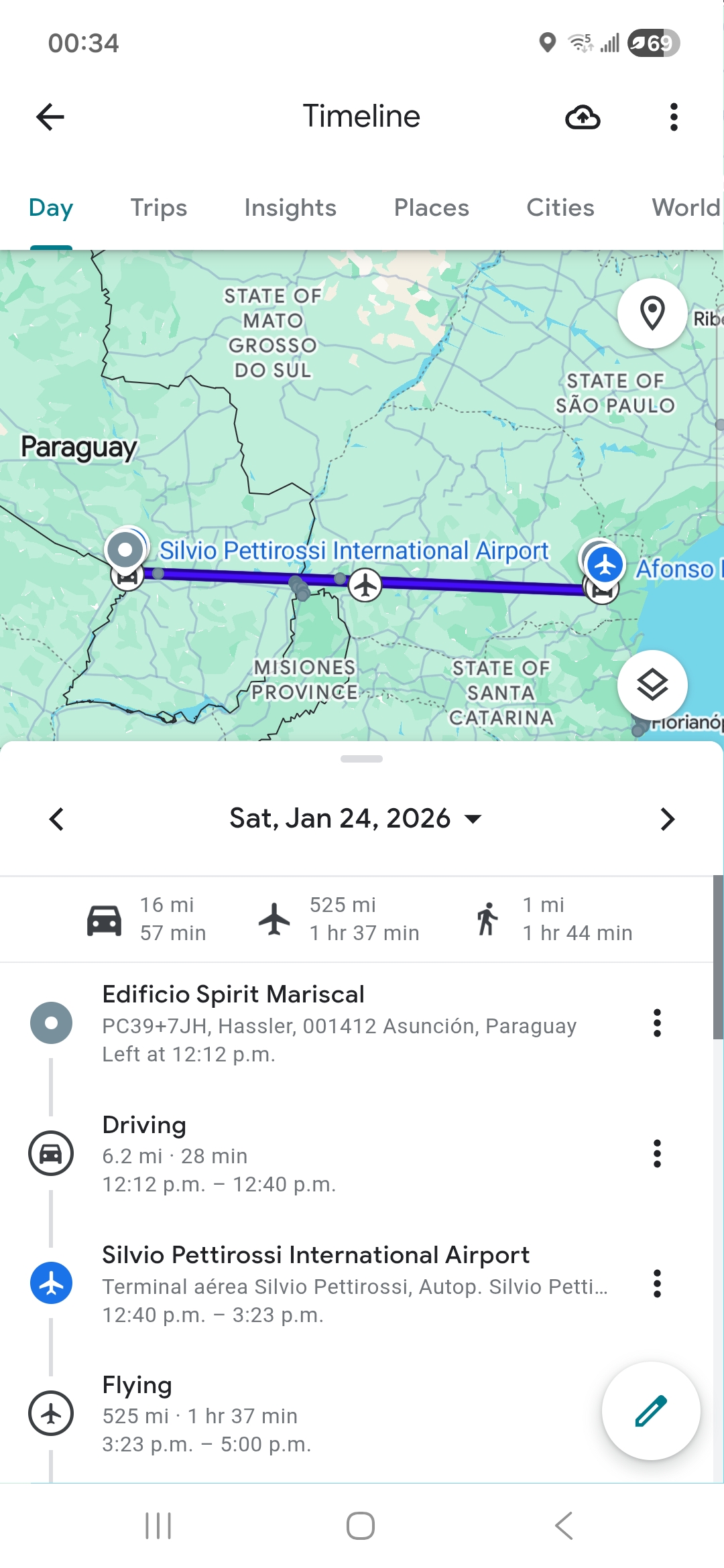Viewport: 724px width, 1568px height.
Task: Select the Cities tab
Action: pos(560,208)
